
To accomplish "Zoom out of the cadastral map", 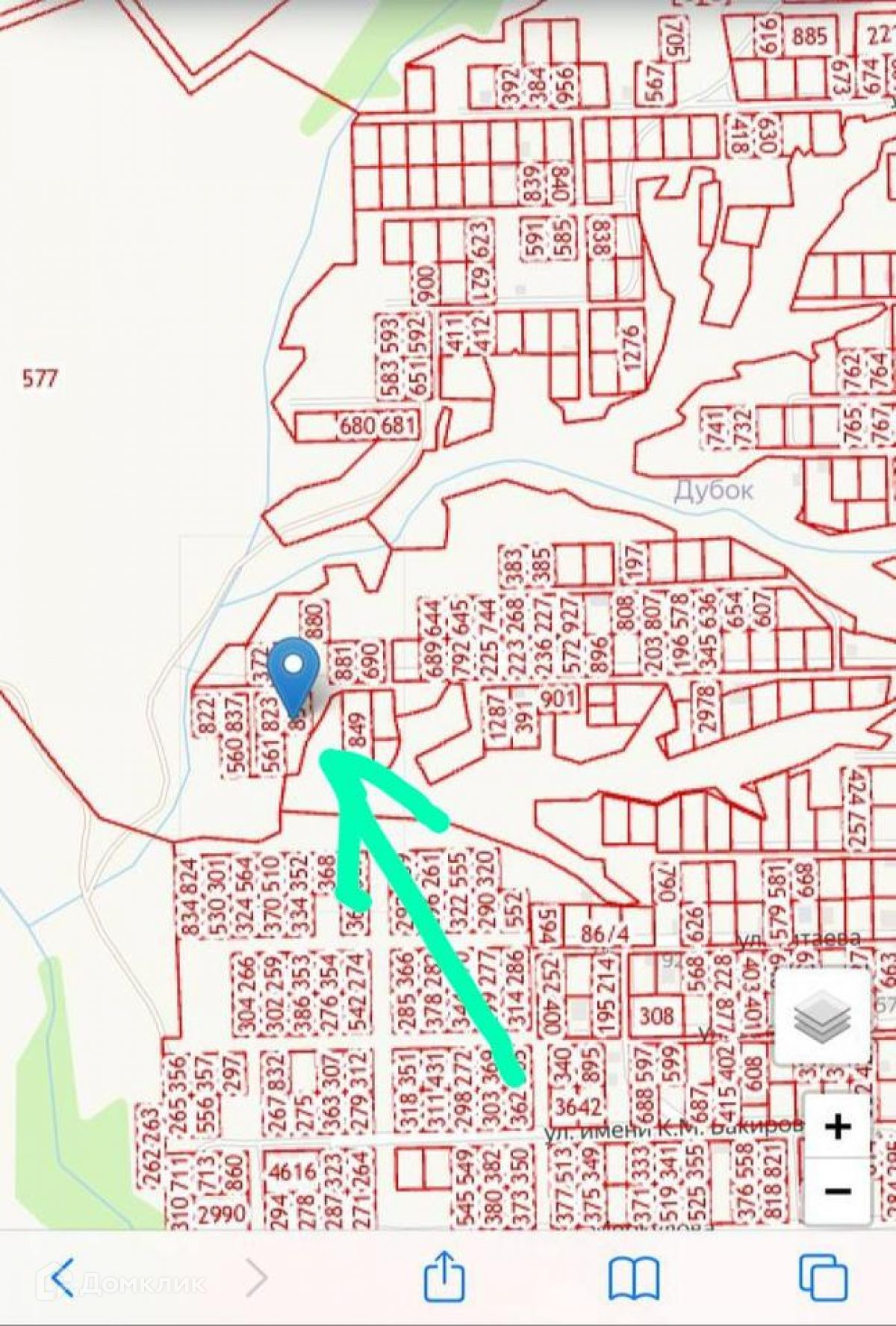I will [838, 1191].
